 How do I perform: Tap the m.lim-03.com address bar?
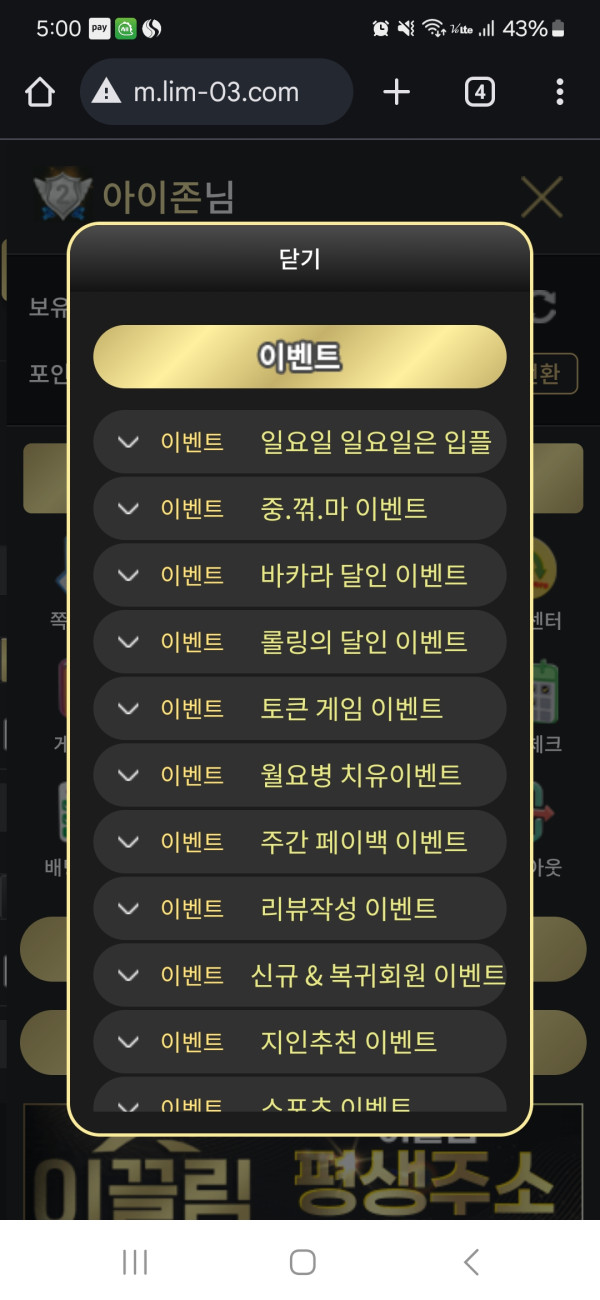click(216, 93)
